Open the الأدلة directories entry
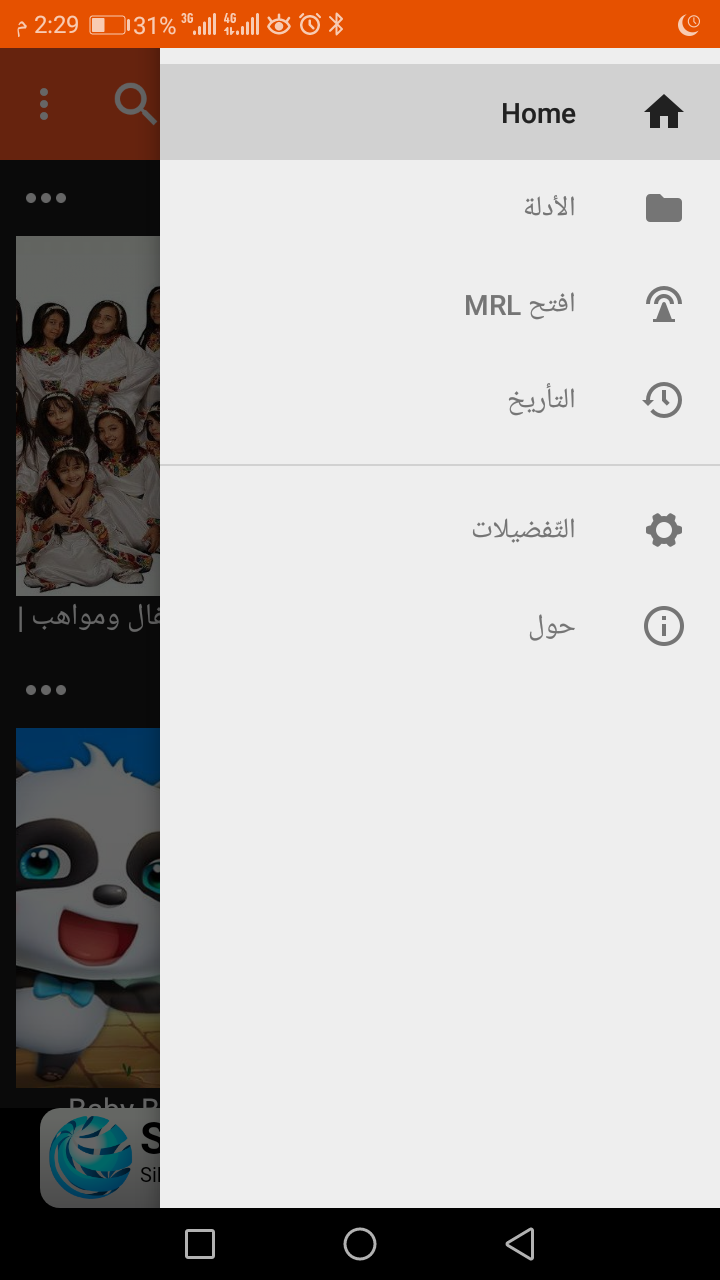Image resolution: width=720 pixels, height=1280 pixels. tap(440, 208)
